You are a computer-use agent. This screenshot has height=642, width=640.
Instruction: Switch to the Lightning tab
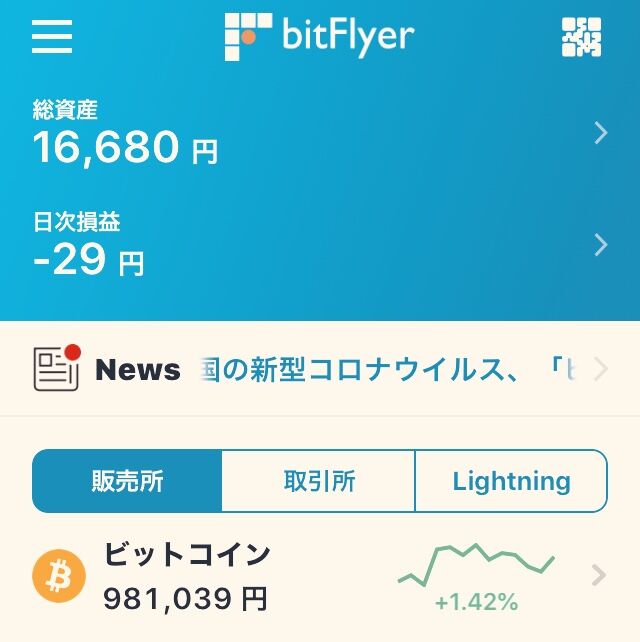coord(511,481)
